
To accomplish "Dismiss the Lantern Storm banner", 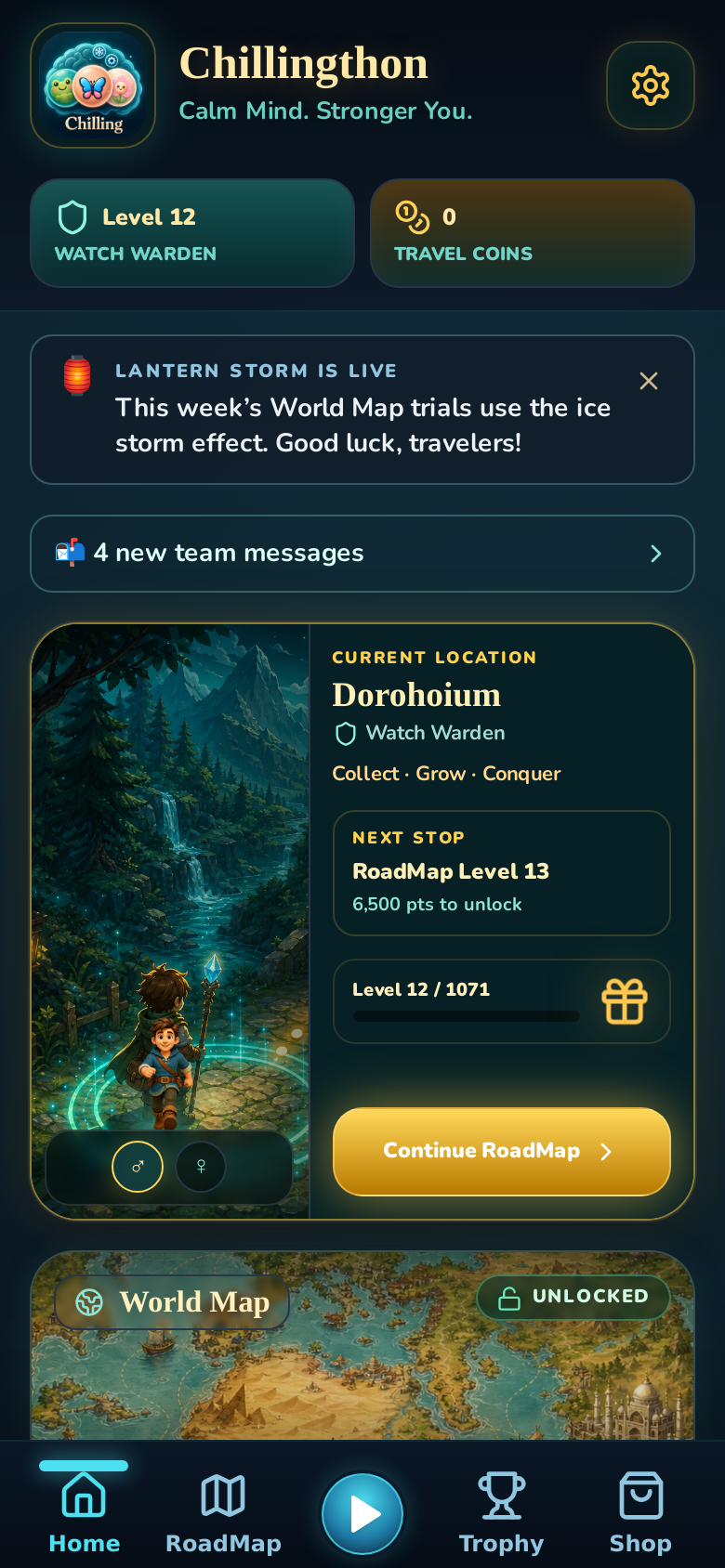I will point(649,381).
